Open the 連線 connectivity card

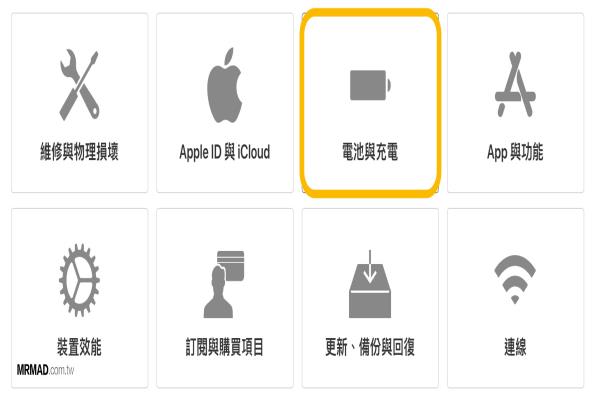pos(515,298)
